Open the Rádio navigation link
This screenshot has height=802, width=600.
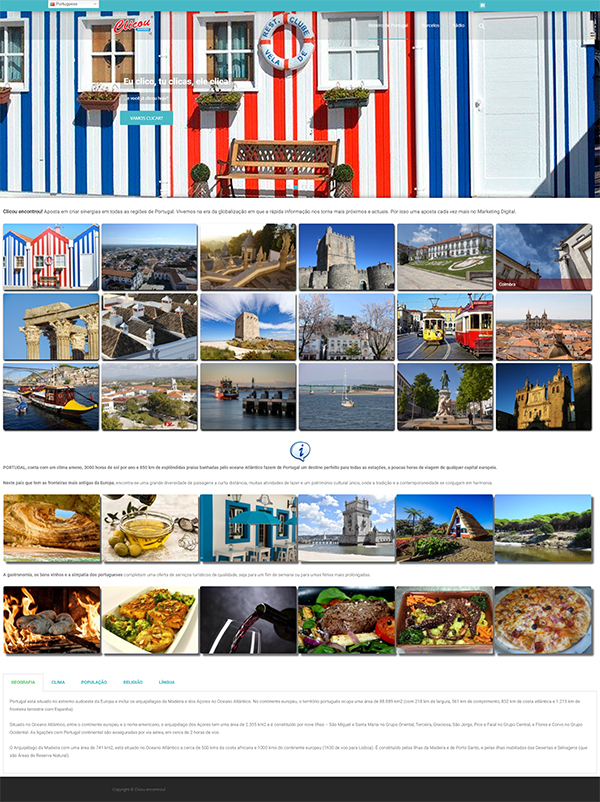[458, 25]
